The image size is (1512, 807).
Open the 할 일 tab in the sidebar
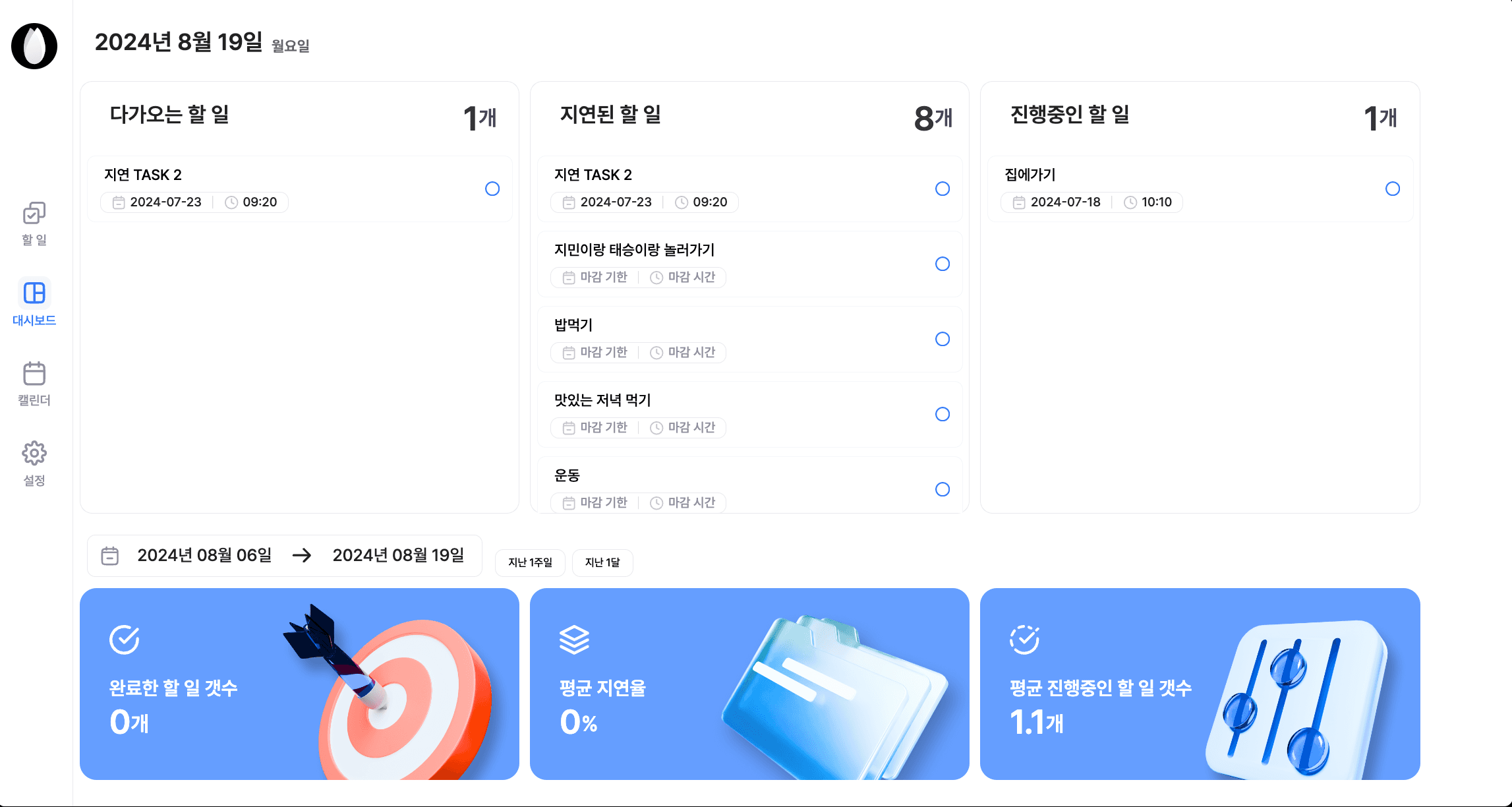[x=34, y=224]
